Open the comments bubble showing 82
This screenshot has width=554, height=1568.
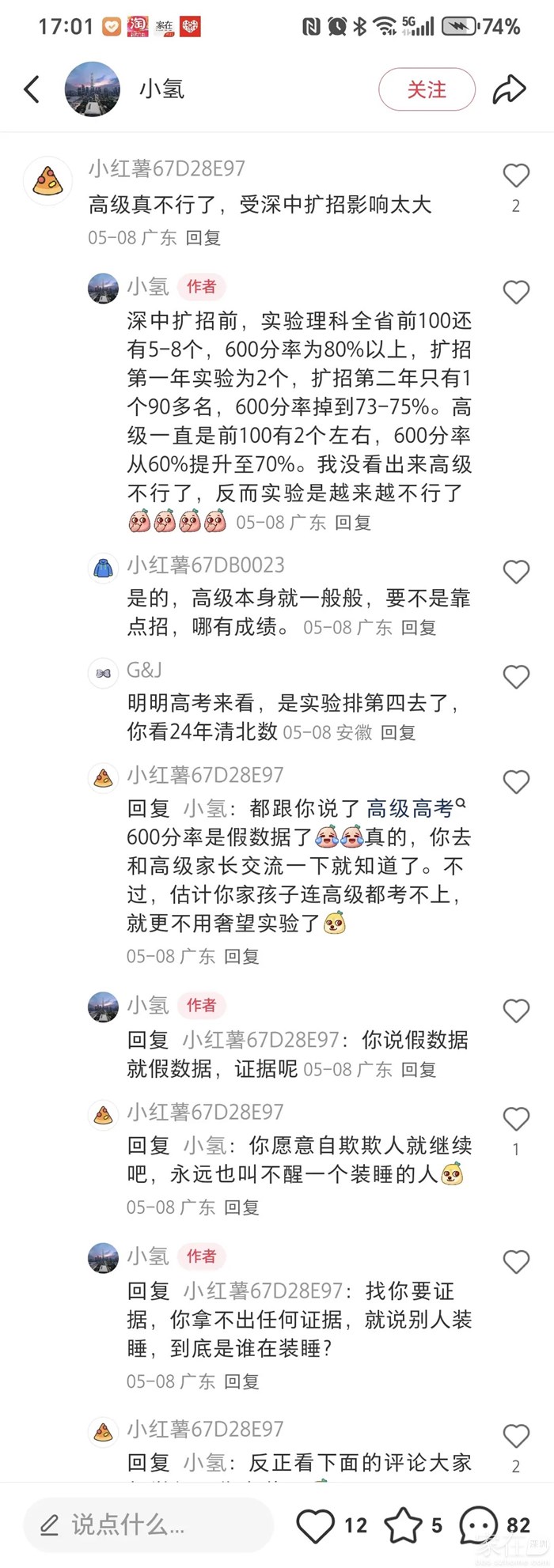[x=478, y=1525]
